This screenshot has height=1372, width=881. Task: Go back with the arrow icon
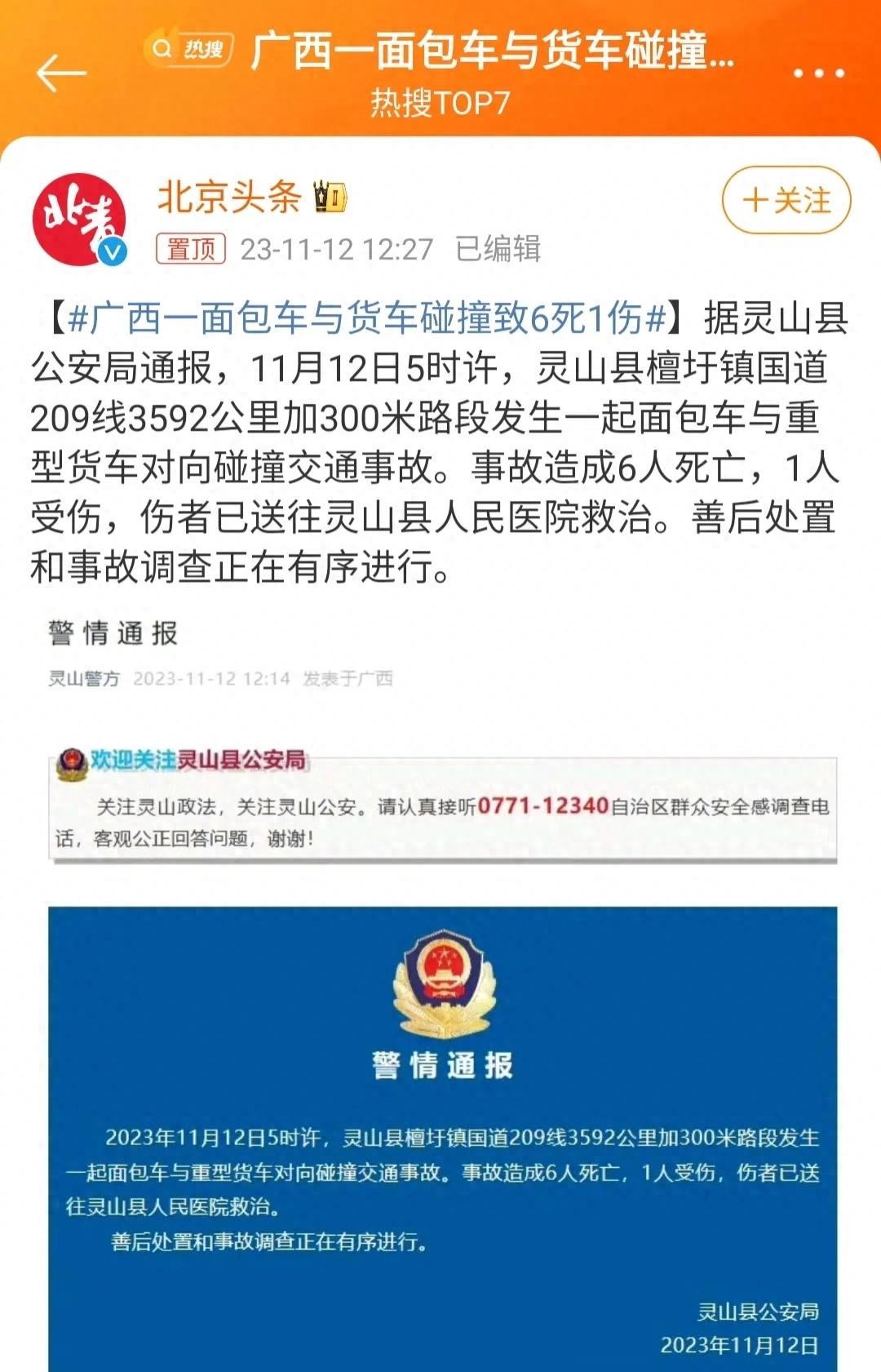(61, 73)
